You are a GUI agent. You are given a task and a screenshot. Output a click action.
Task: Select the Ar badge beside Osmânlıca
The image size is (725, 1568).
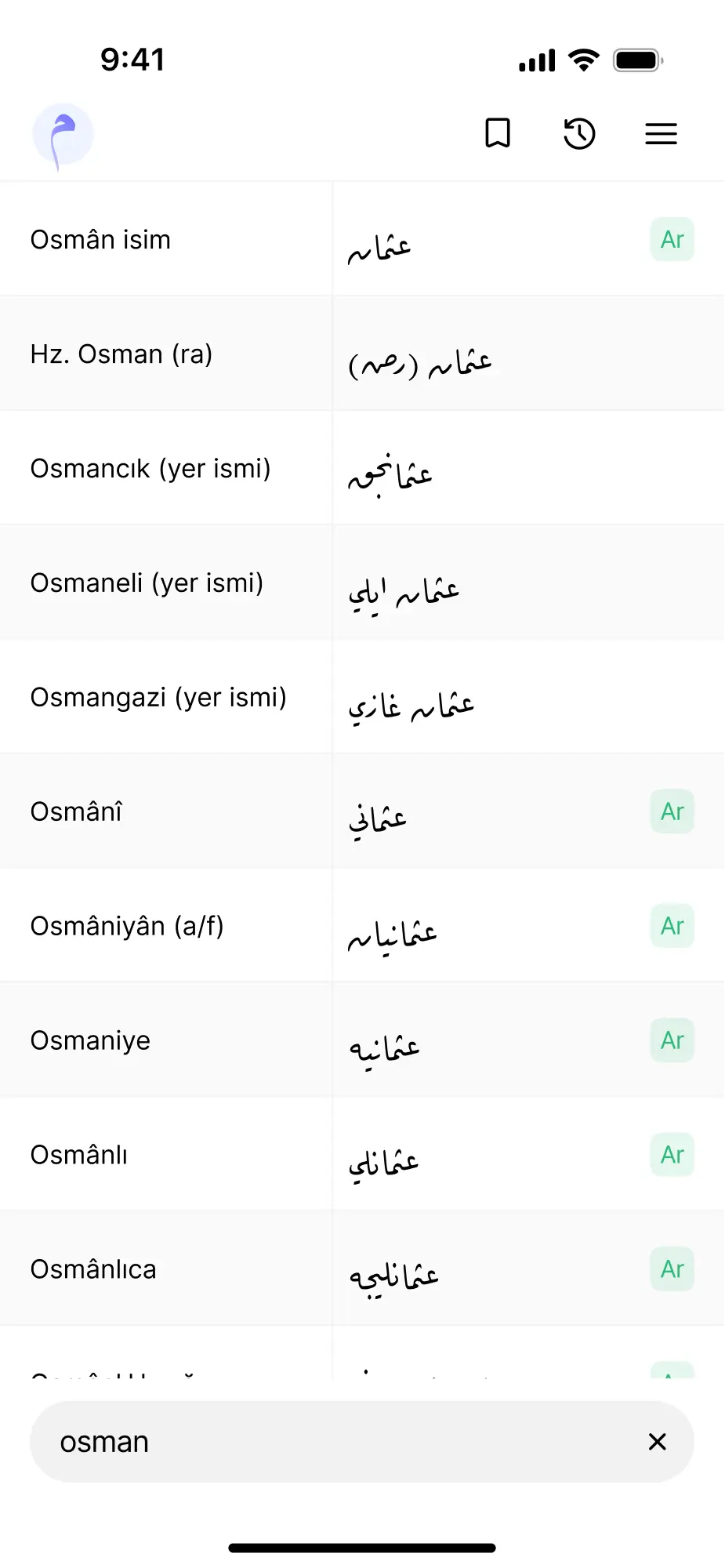coord(672,1269)
